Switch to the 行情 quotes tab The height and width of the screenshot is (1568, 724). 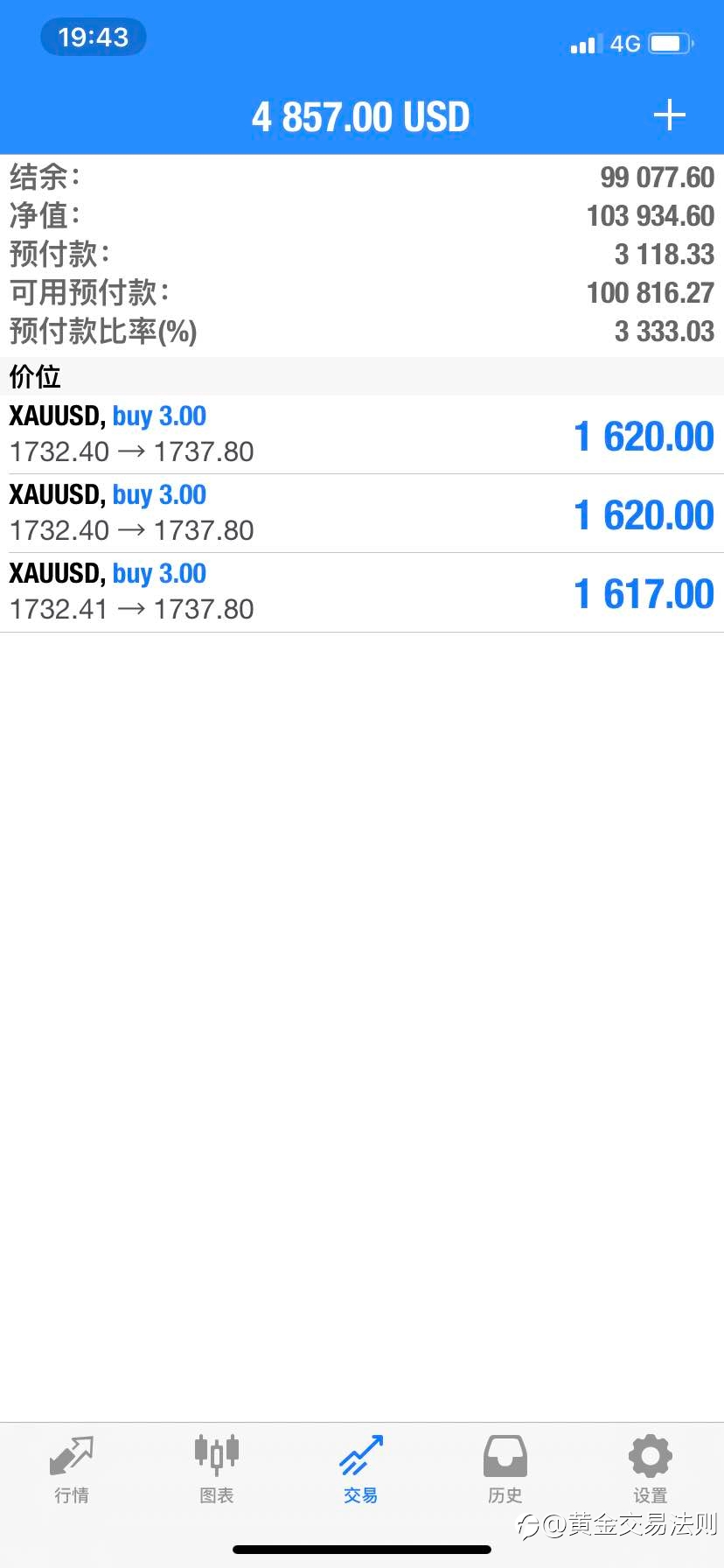(72, 1470)
